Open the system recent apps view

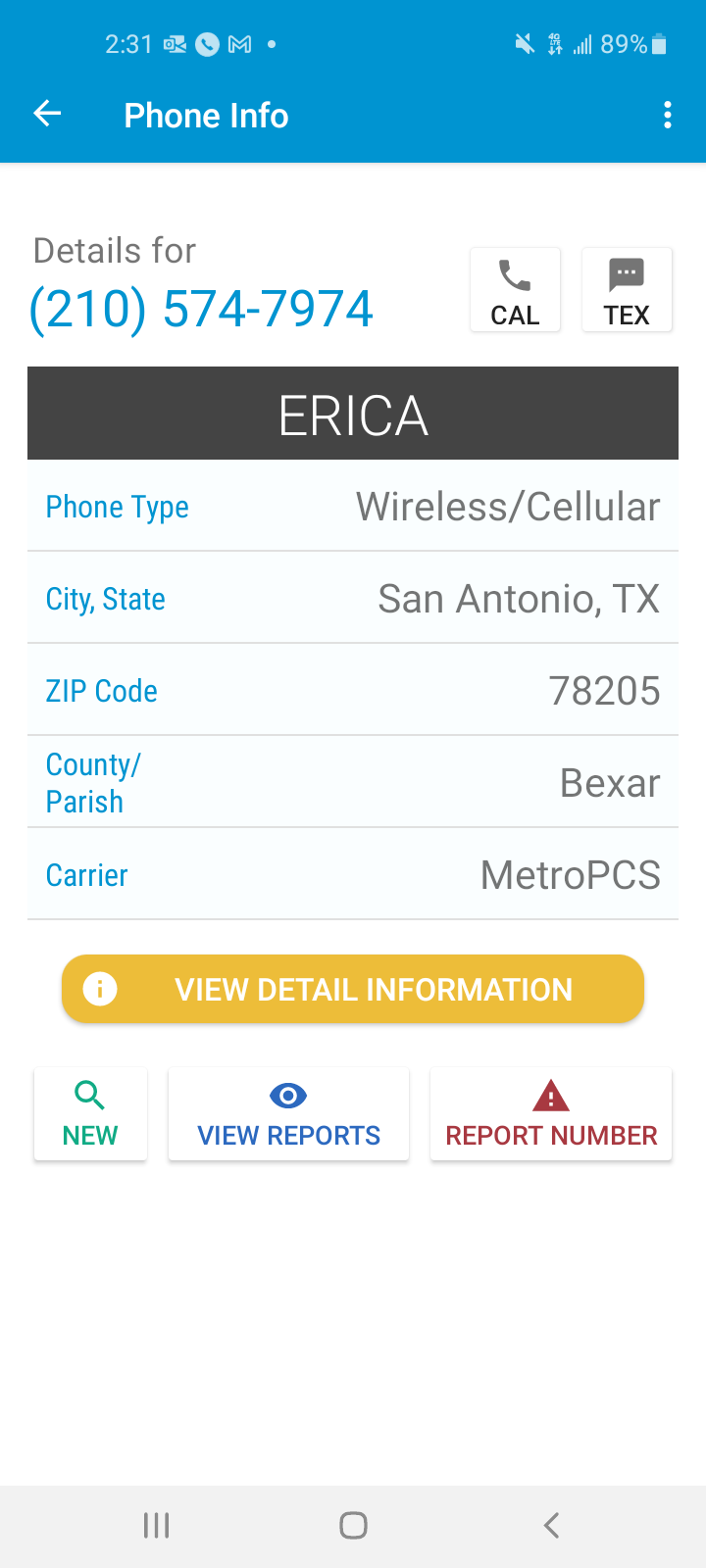(156, 1525)
